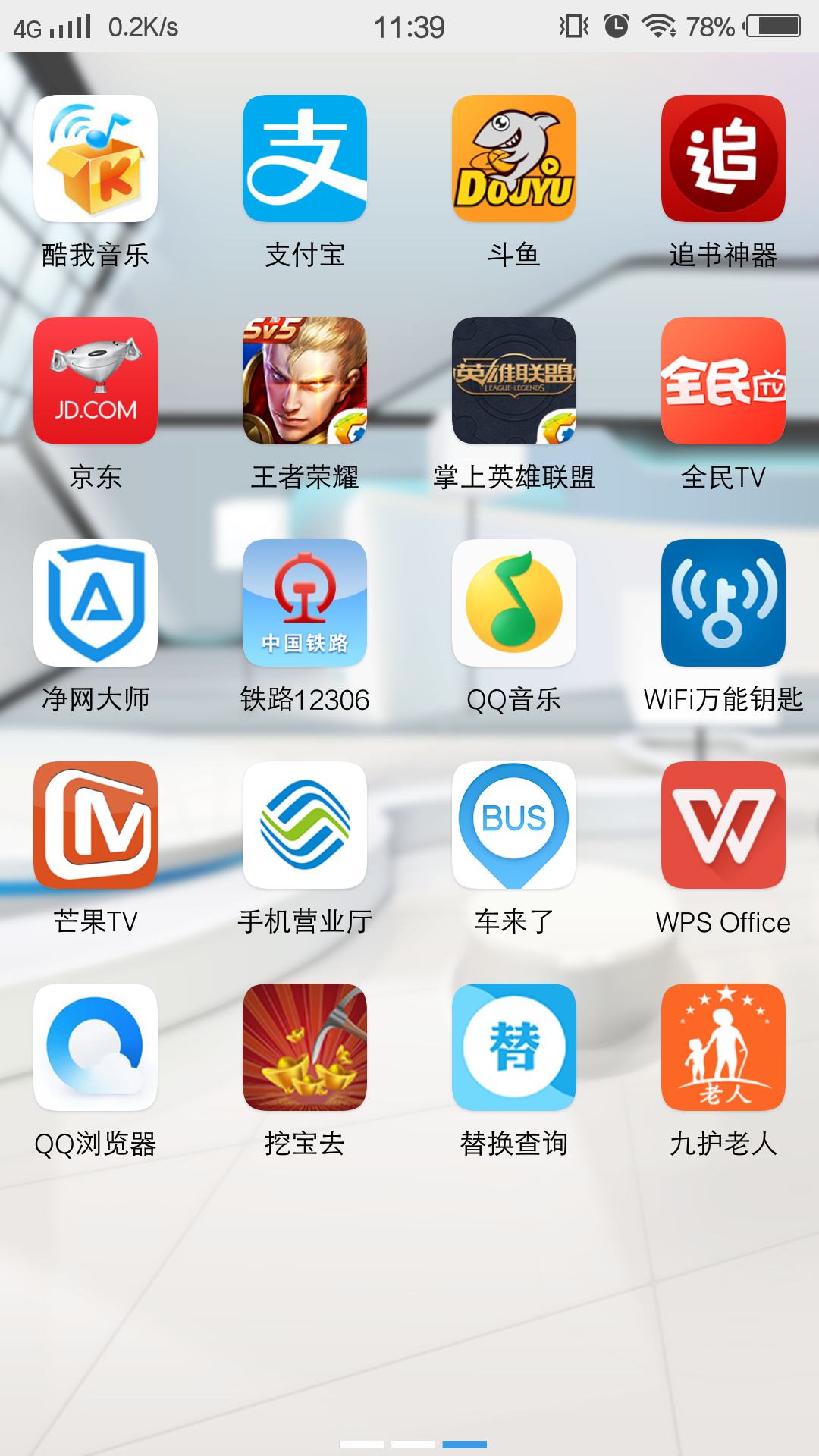This screenshot has width=819, height=1456.
Task: Open 替换查询 app
Action: coord(514,1047)
